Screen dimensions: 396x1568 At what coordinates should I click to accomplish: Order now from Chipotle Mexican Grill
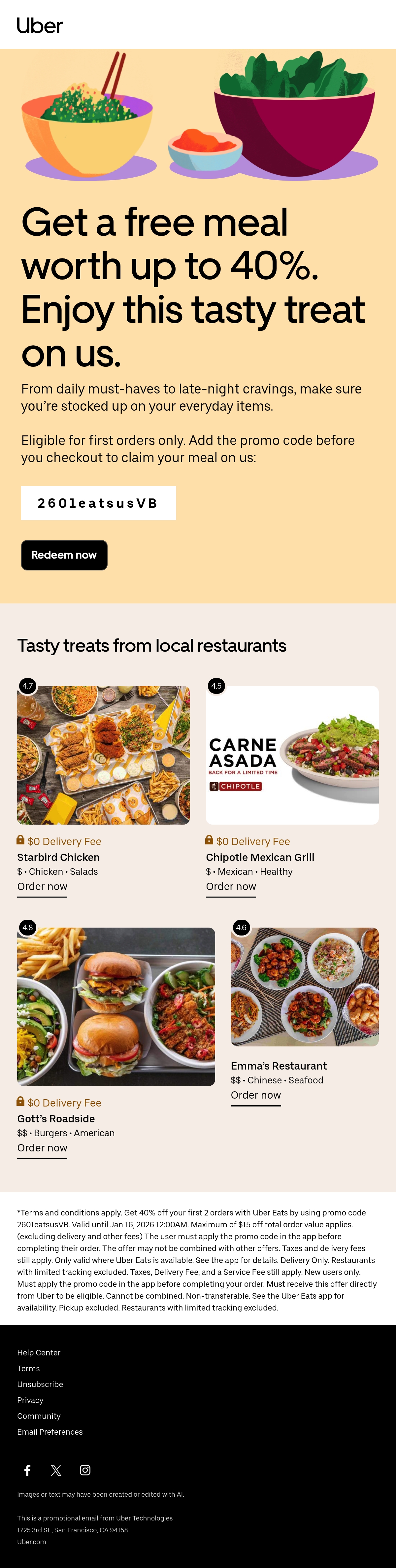point(231,886)
